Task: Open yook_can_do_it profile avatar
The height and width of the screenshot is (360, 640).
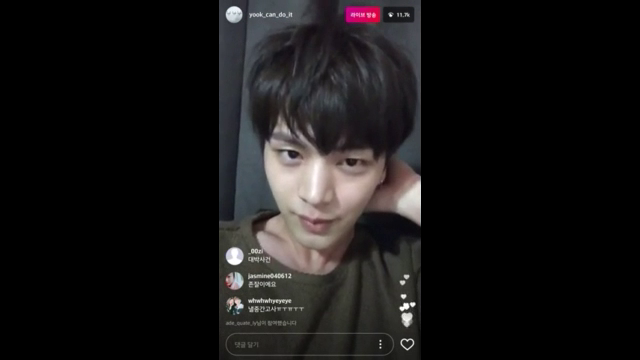Action: coord(234,15)
